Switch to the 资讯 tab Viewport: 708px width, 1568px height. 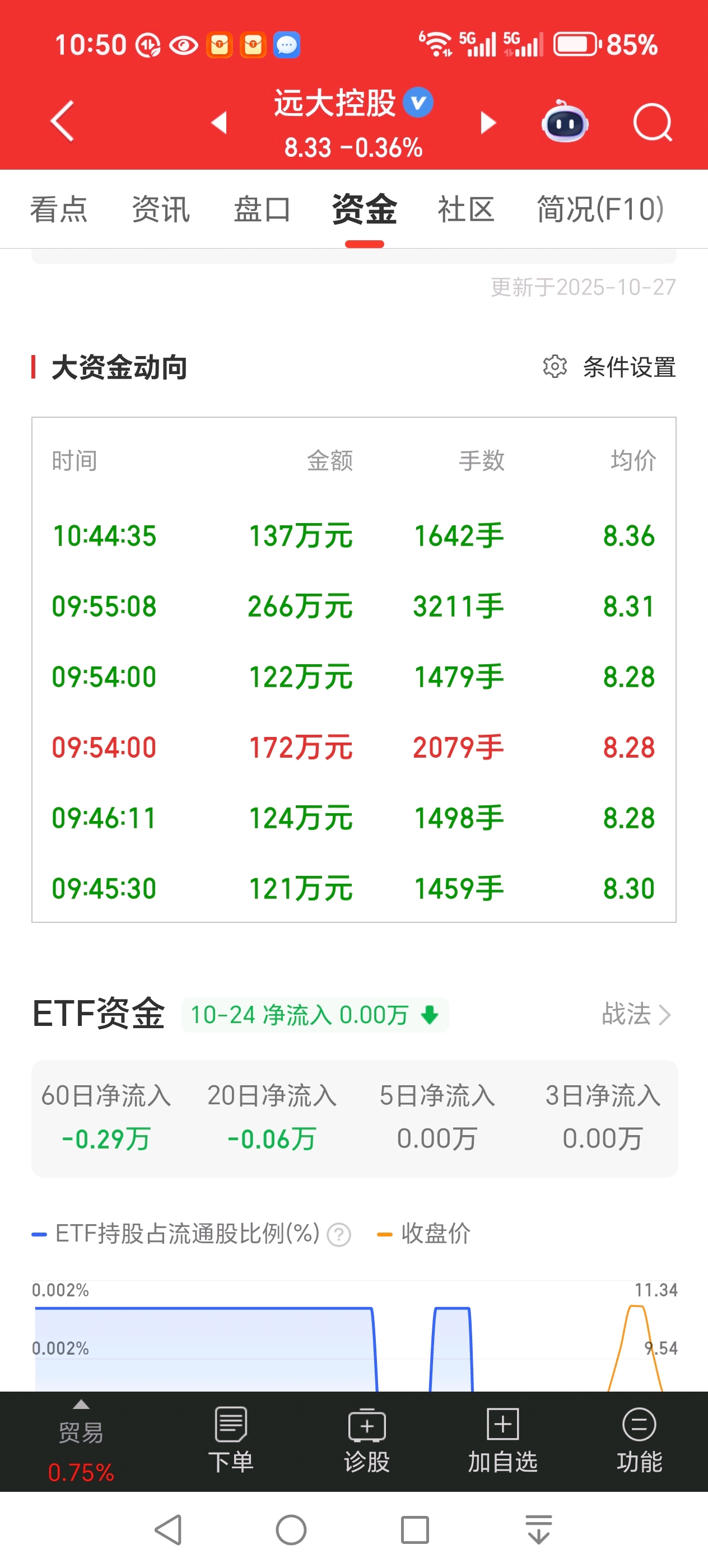pos(161,210)
